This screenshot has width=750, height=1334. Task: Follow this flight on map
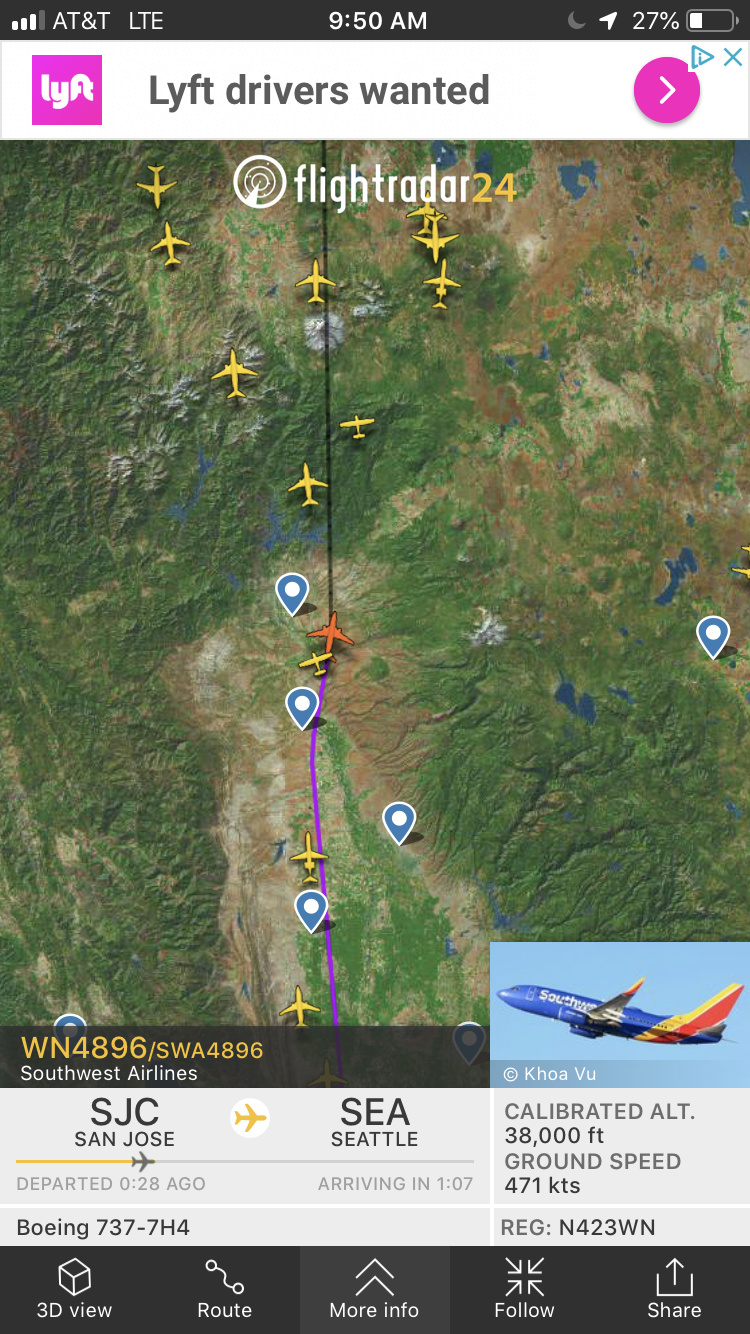(x=524, y=1289)
